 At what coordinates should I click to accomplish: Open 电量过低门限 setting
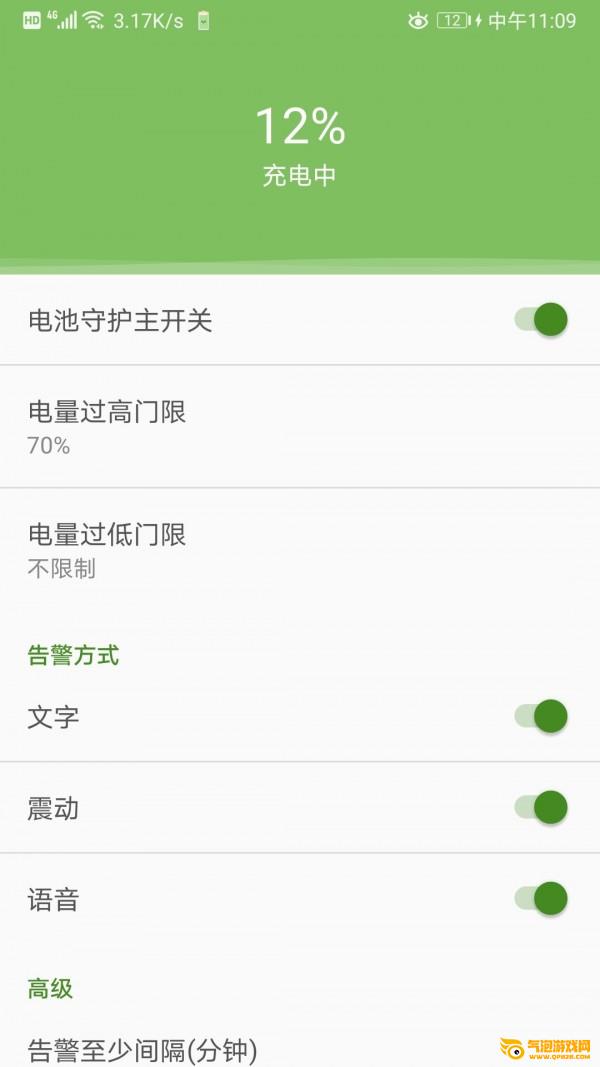point(300,550)
